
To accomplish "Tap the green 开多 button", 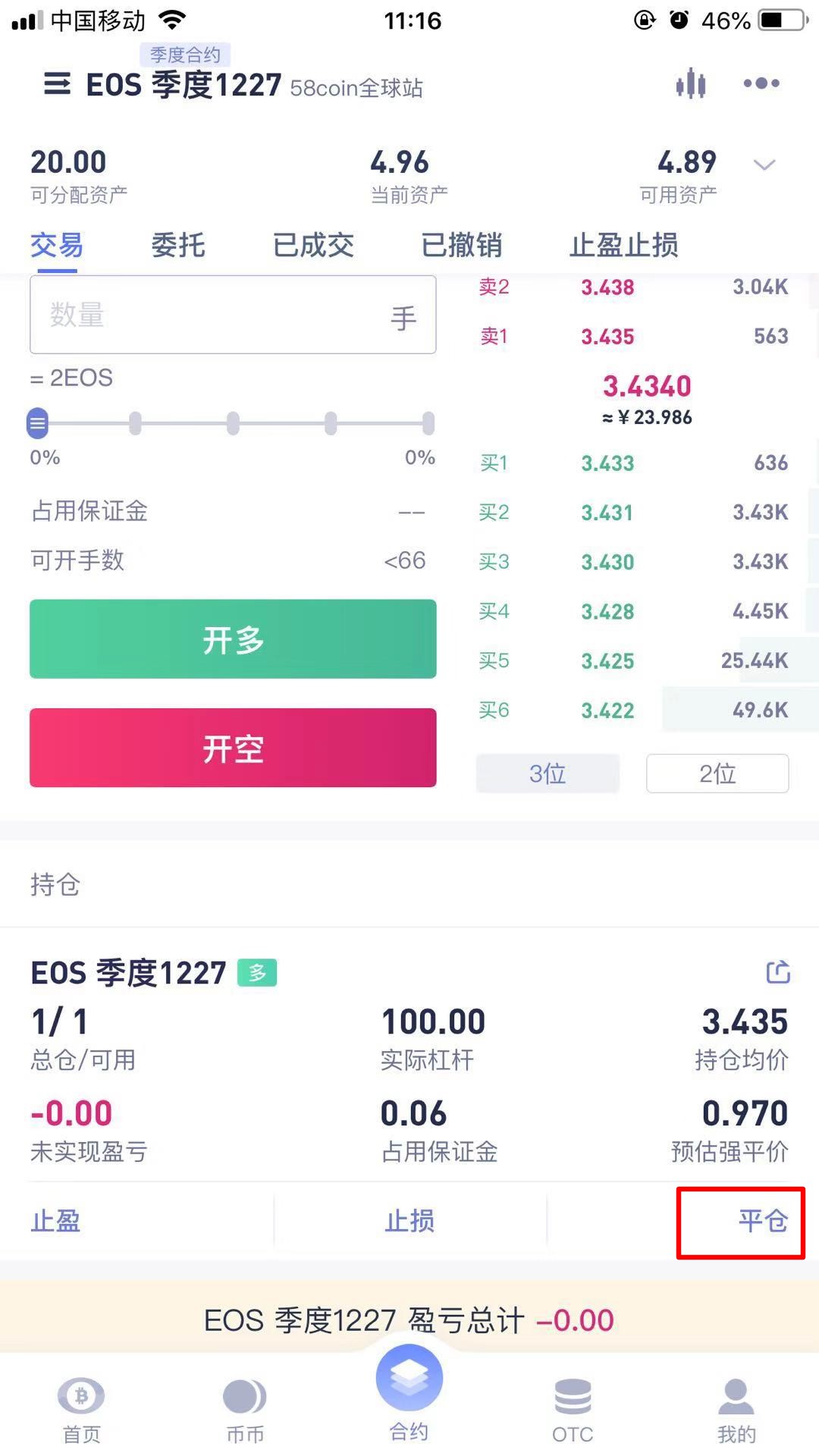I will (233, 639).
